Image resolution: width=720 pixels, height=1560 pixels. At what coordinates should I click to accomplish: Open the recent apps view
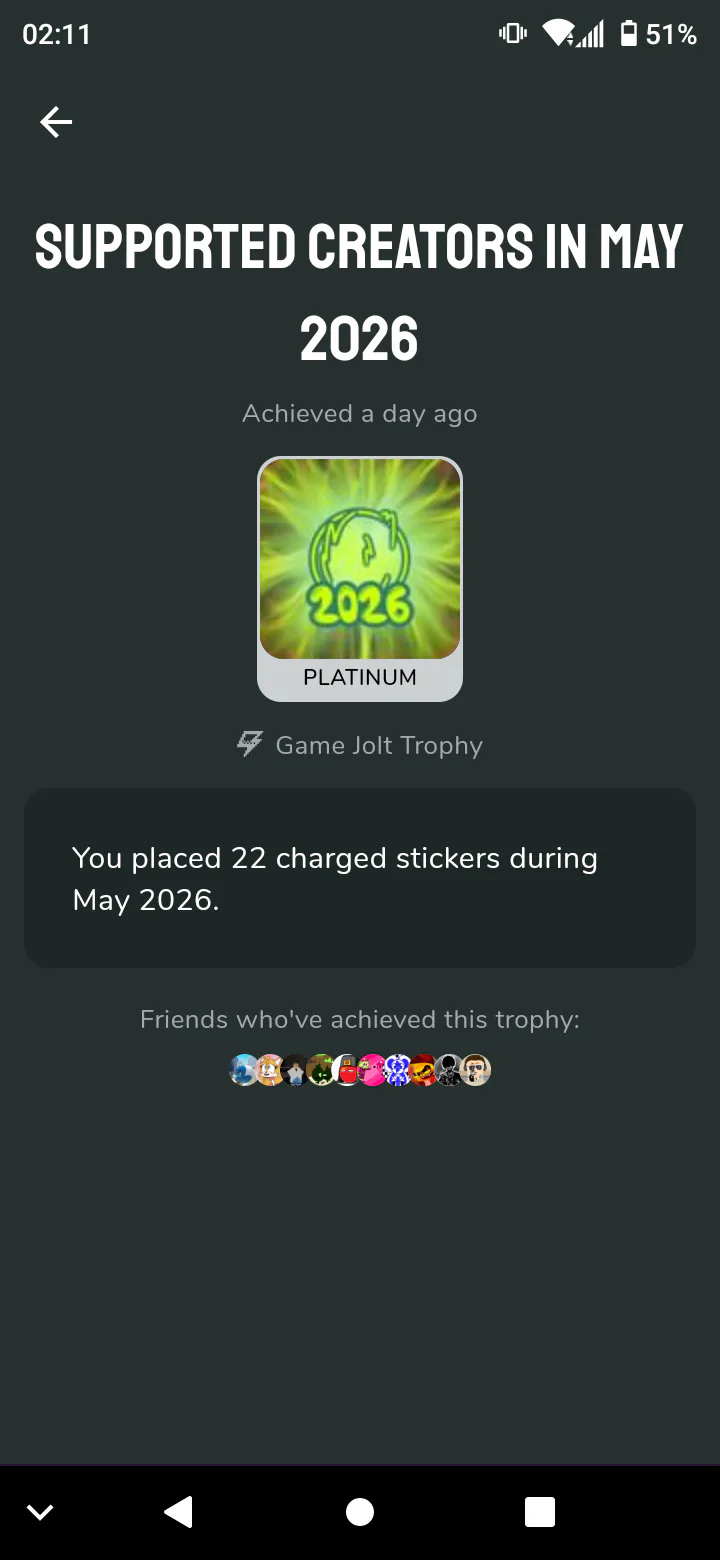pyautogui.click(x=540, y=1512)
